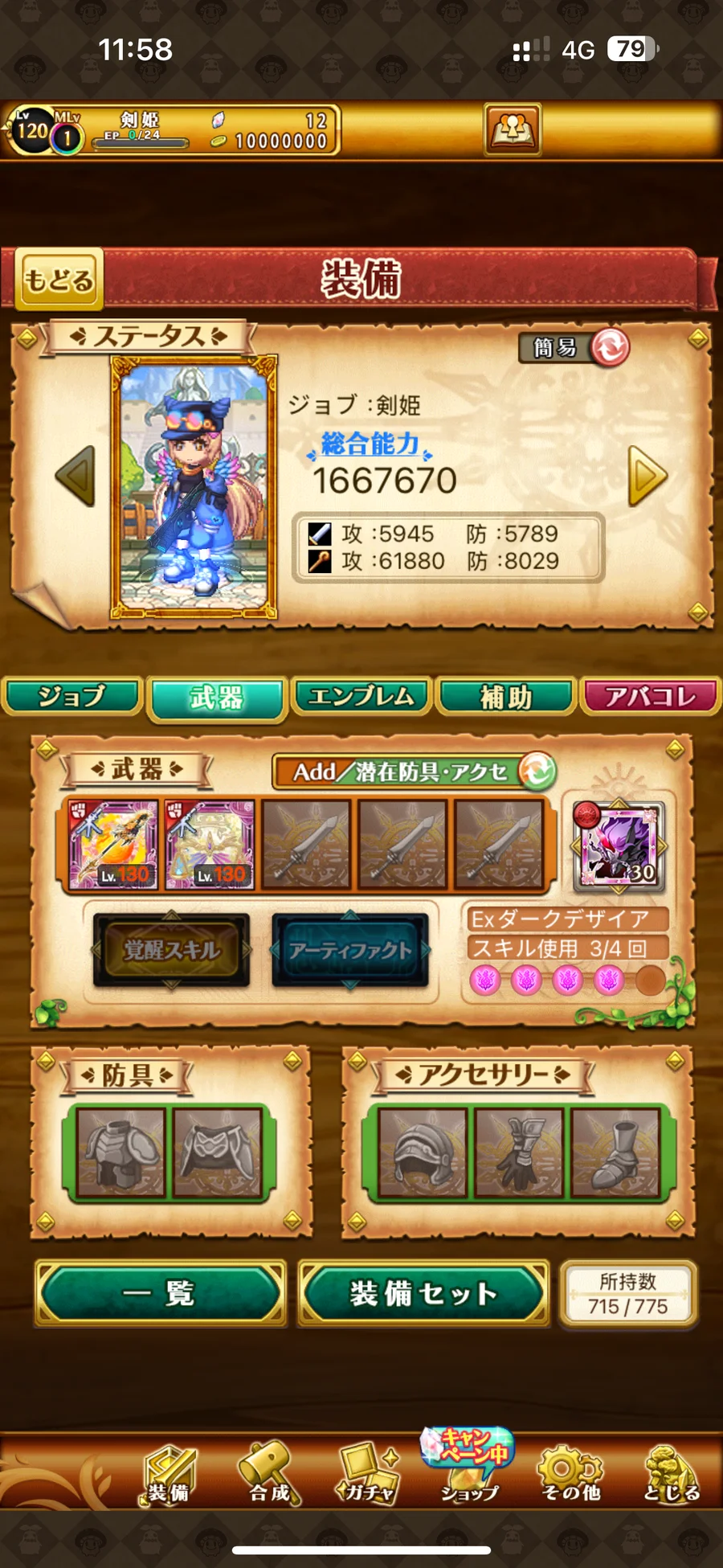Tap the もどる back button

click(x=59, y=280)
